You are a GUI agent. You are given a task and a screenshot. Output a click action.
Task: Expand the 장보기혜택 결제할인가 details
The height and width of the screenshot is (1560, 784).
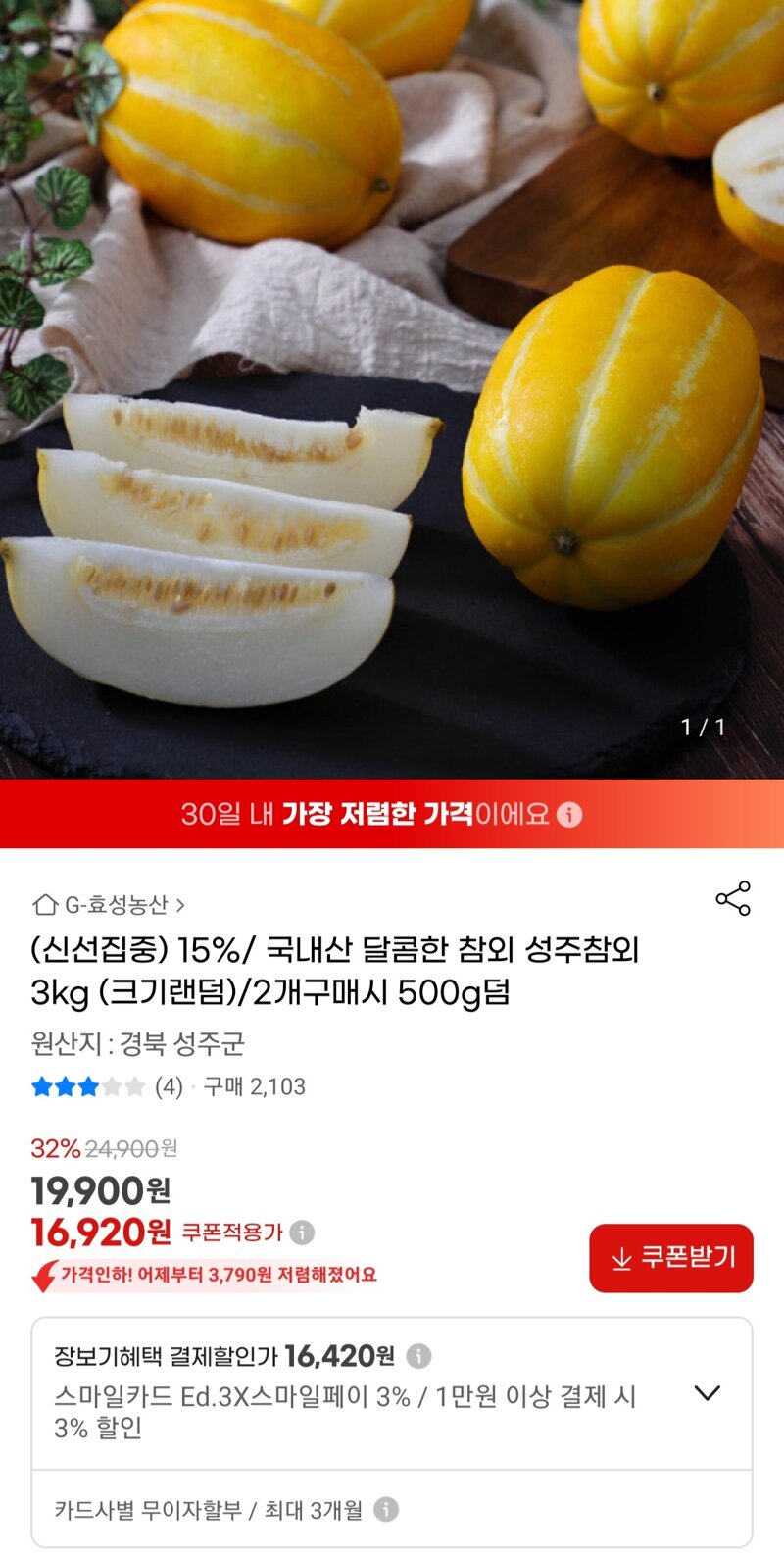708,1393
